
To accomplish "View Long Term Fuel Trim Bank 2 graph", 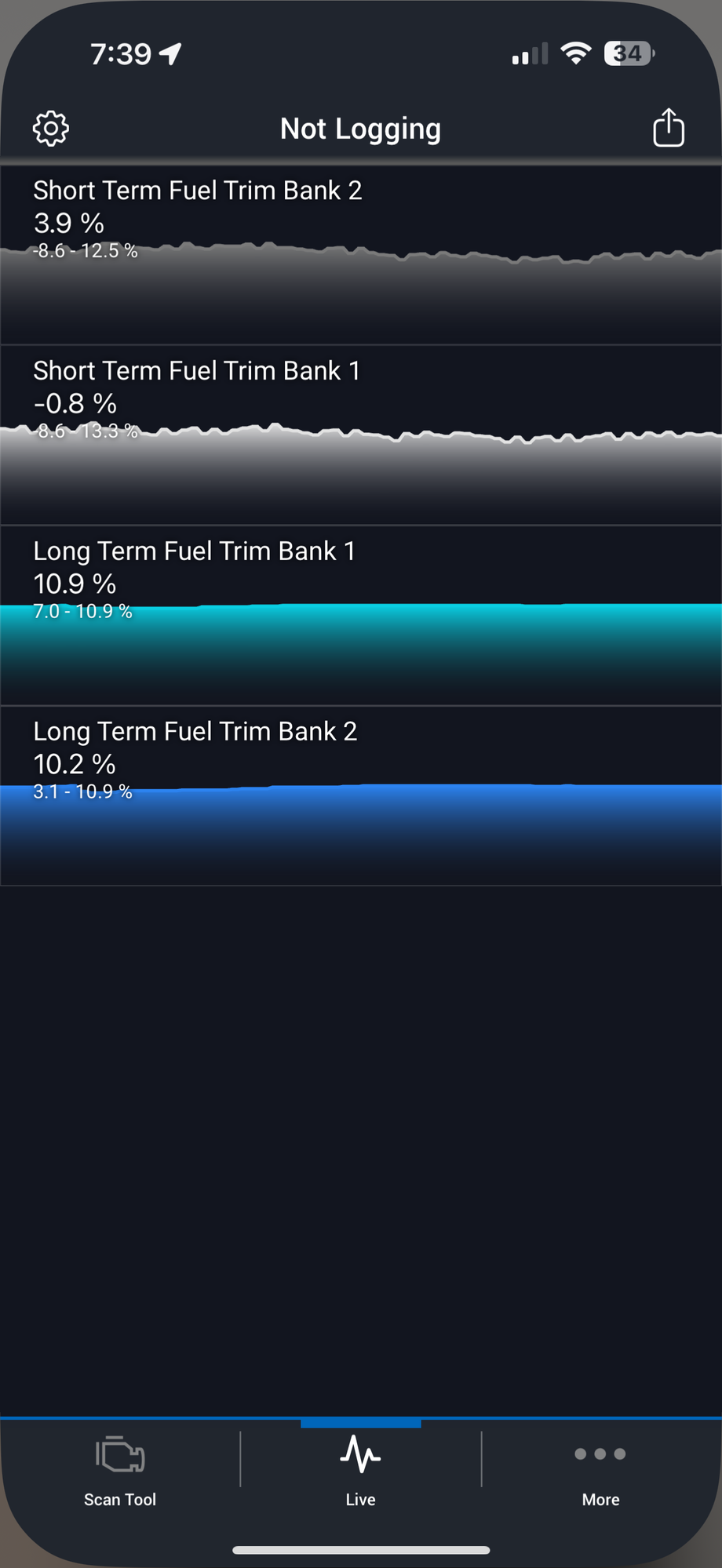I will coord(361,797).
